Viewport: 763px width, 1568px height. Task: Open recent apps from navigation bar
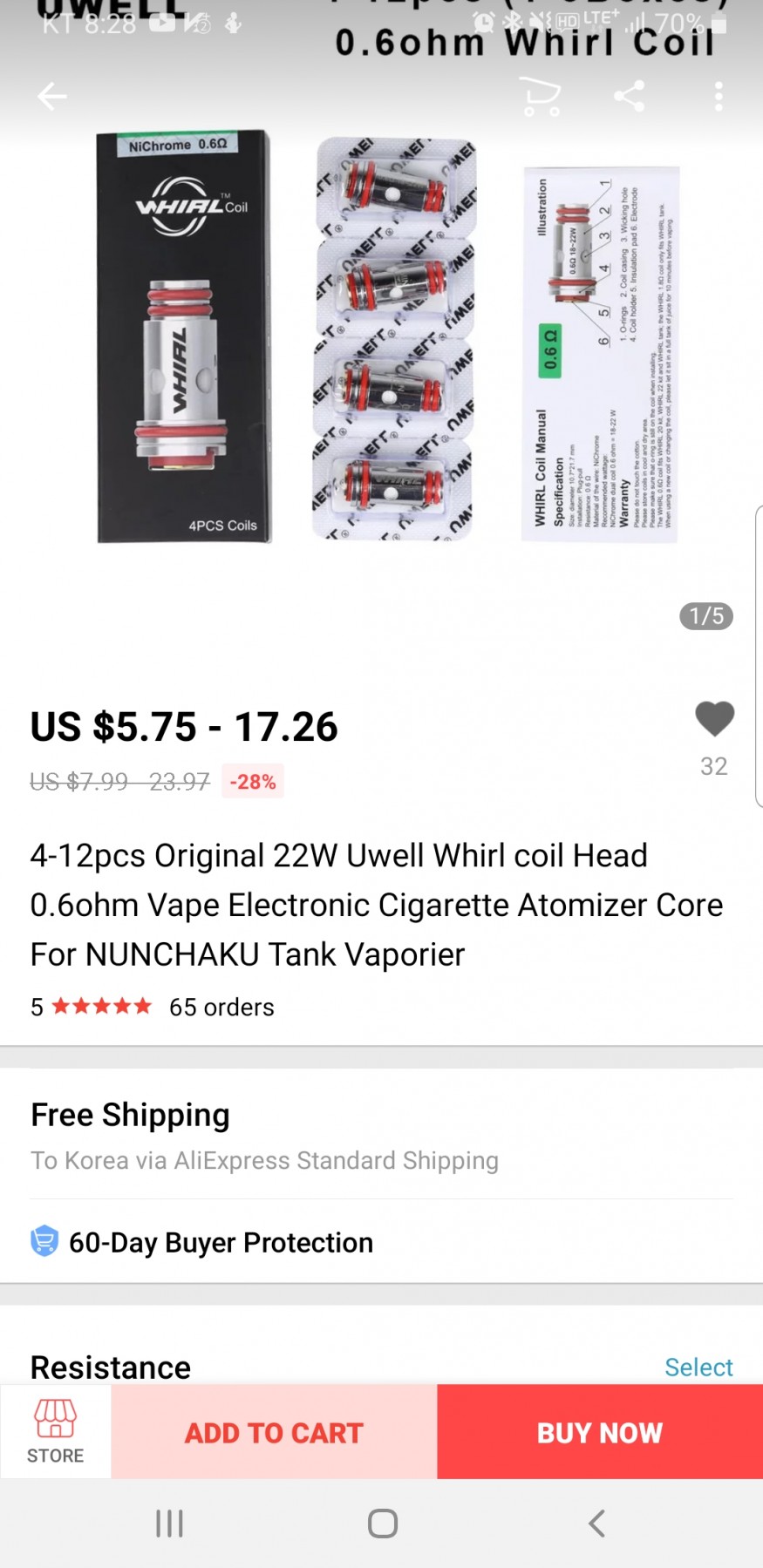(169, 1524)
